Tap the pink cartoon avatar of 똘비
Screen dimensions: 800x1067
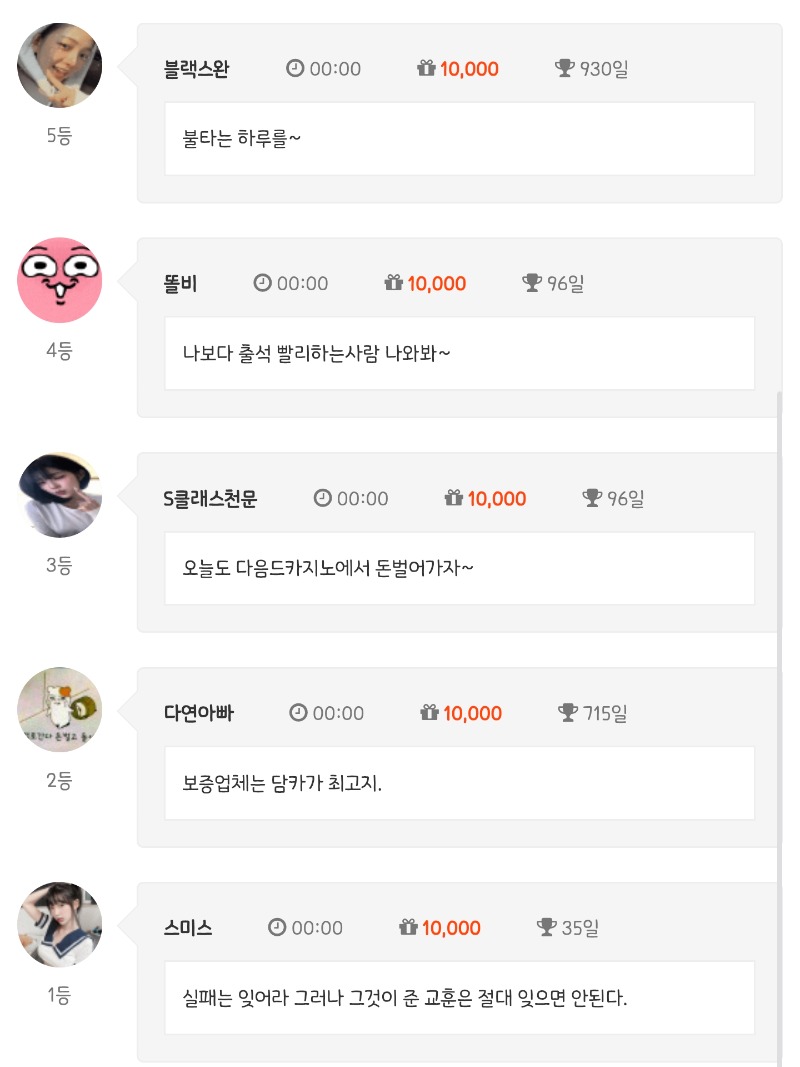(59, 280)
